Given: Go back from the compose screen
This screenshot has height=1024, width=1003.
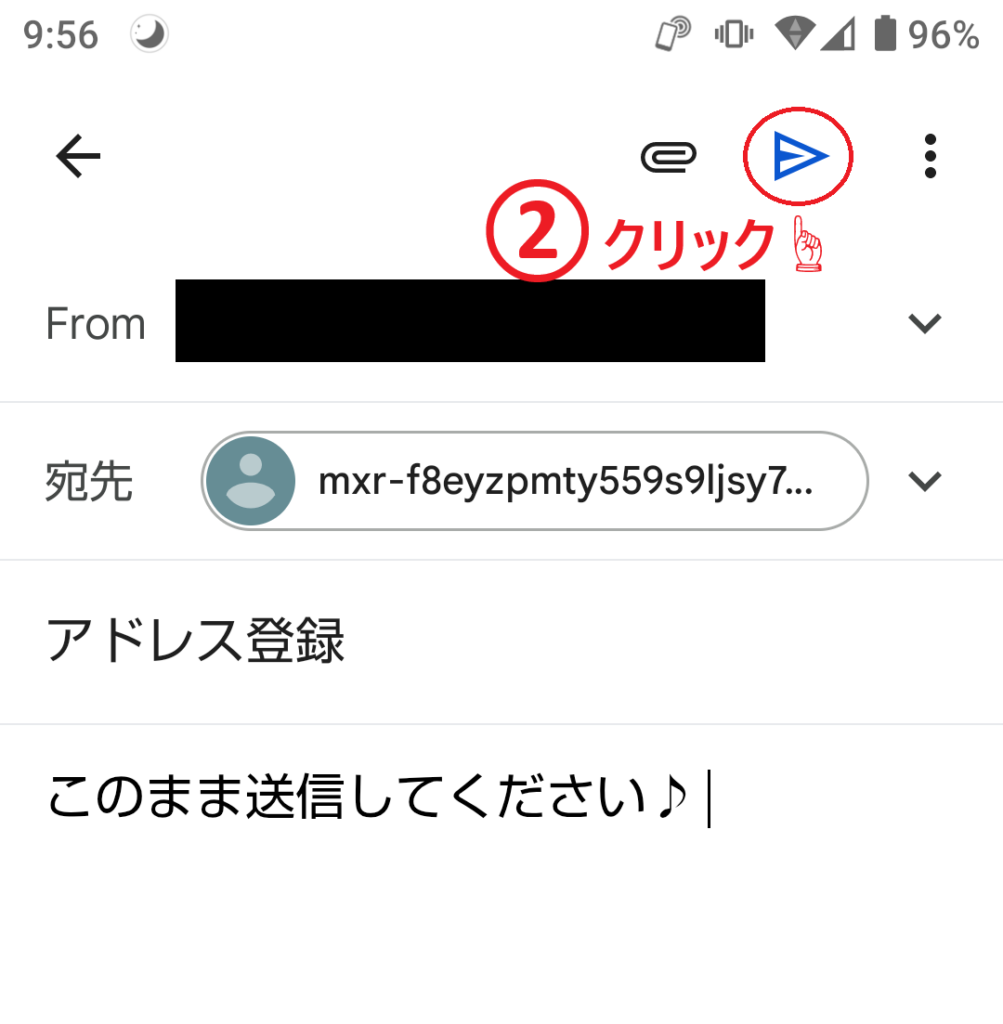Looking at the screenshot, I should coord(78,156).
